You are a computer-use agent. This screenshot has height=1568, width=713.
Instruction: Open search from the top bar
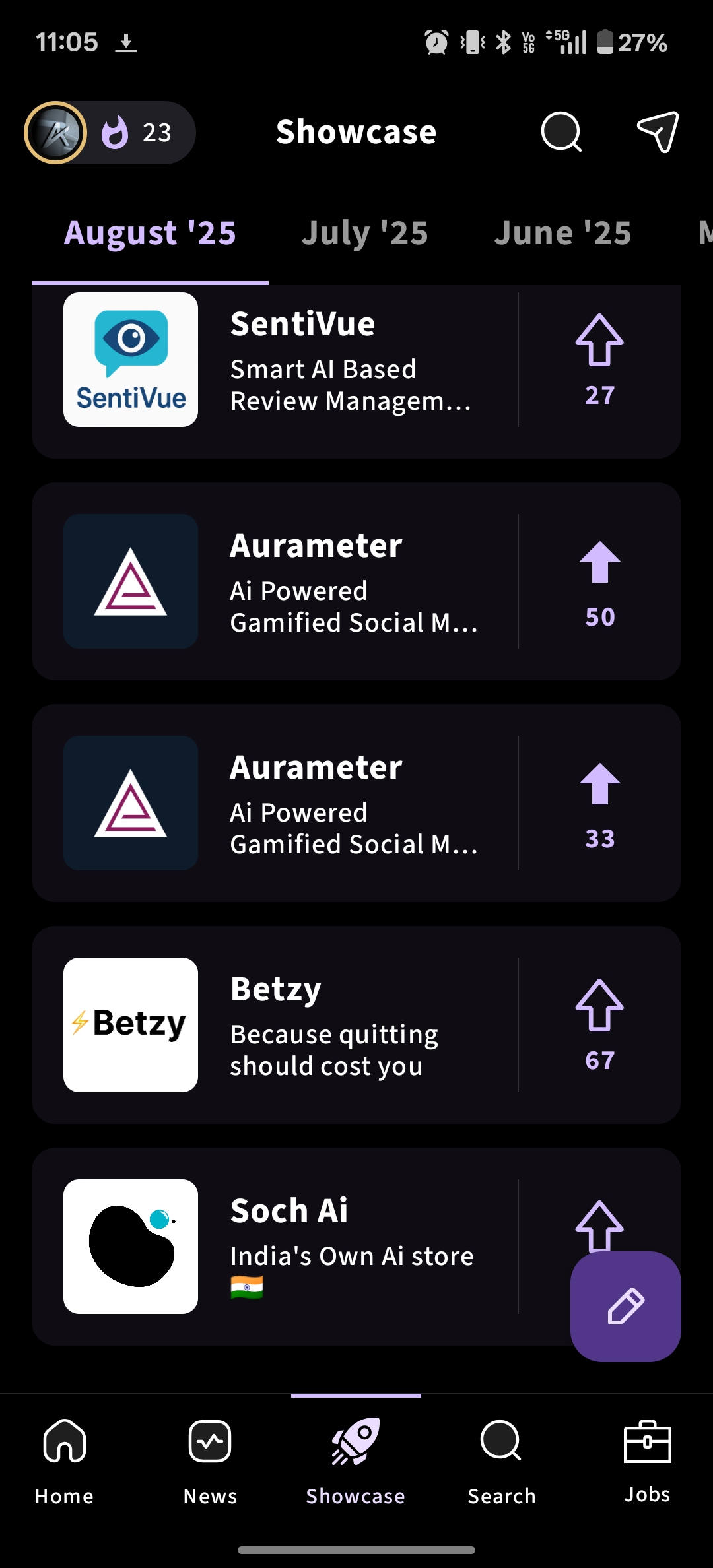click(x=561, y=132)
